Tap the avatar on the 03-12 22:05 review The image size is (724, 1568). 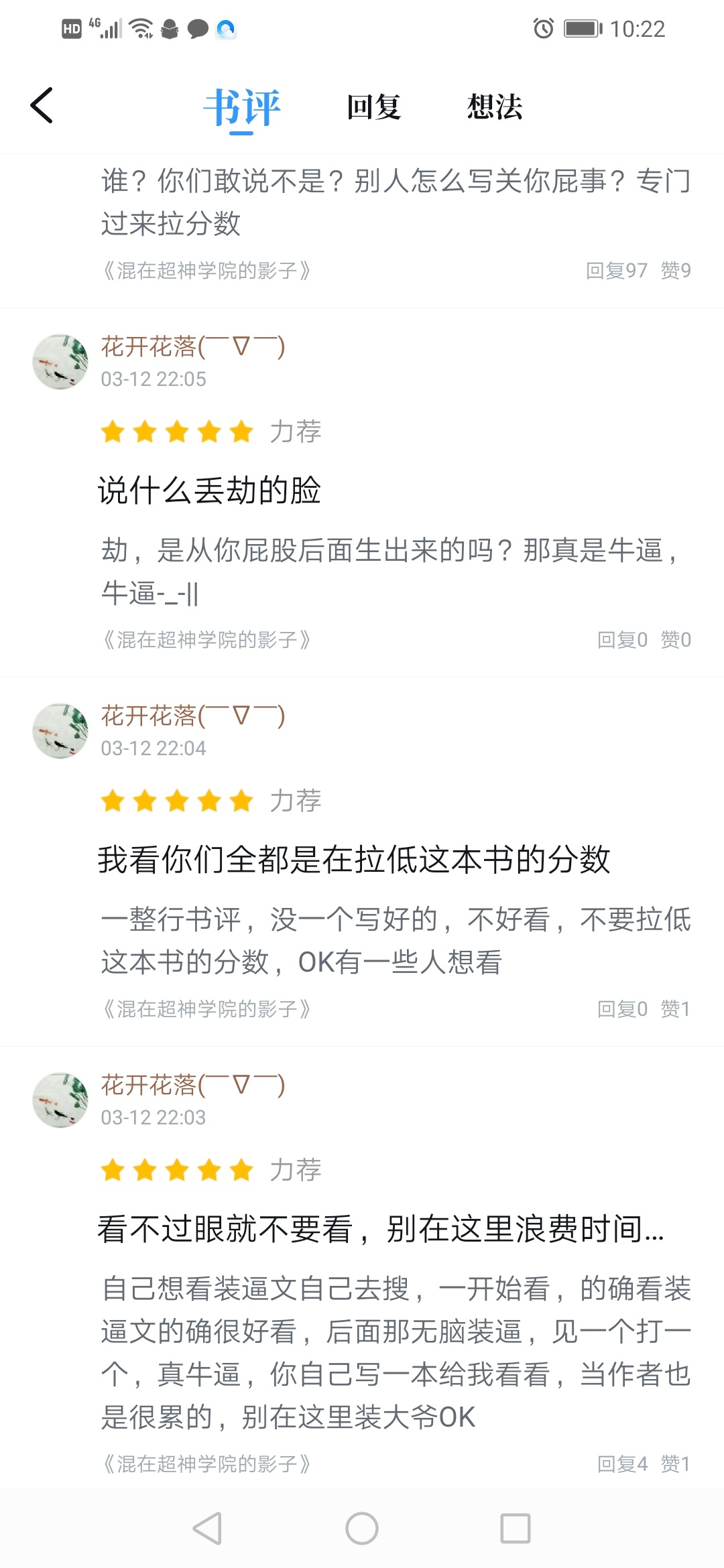(x=60, y=362)
